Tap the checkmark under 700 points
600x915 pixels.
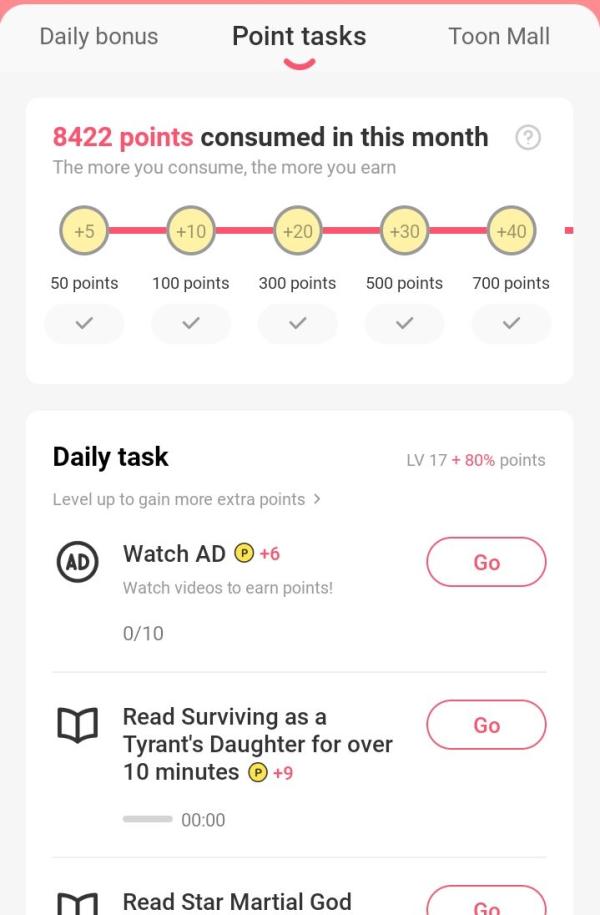[511, 323]
